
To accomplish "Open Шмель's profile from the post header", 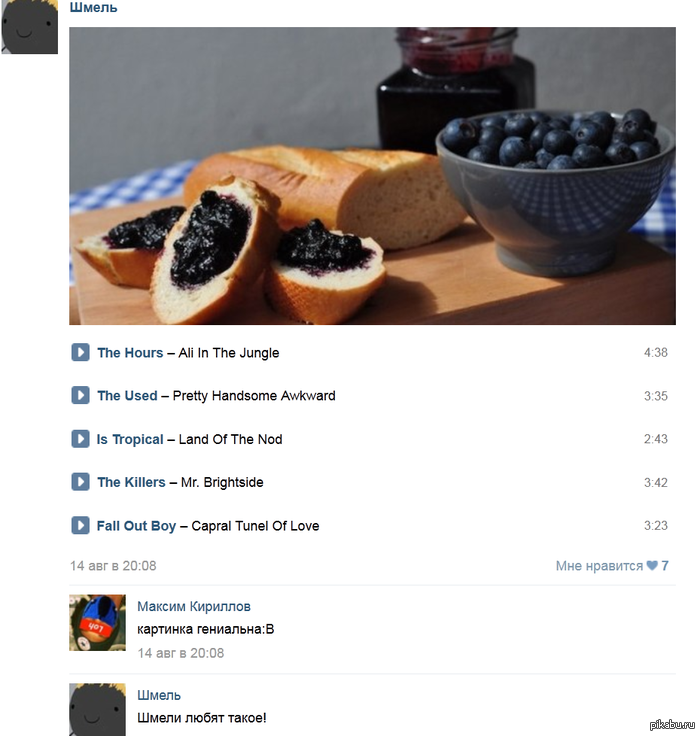I will coord(93,8).
